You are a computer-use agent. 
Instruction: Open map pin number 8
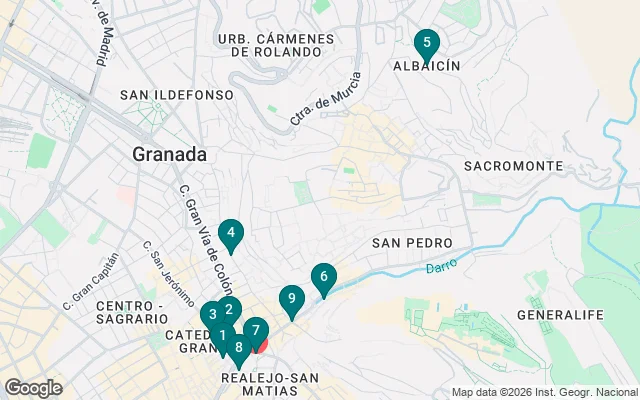(239, 348)
